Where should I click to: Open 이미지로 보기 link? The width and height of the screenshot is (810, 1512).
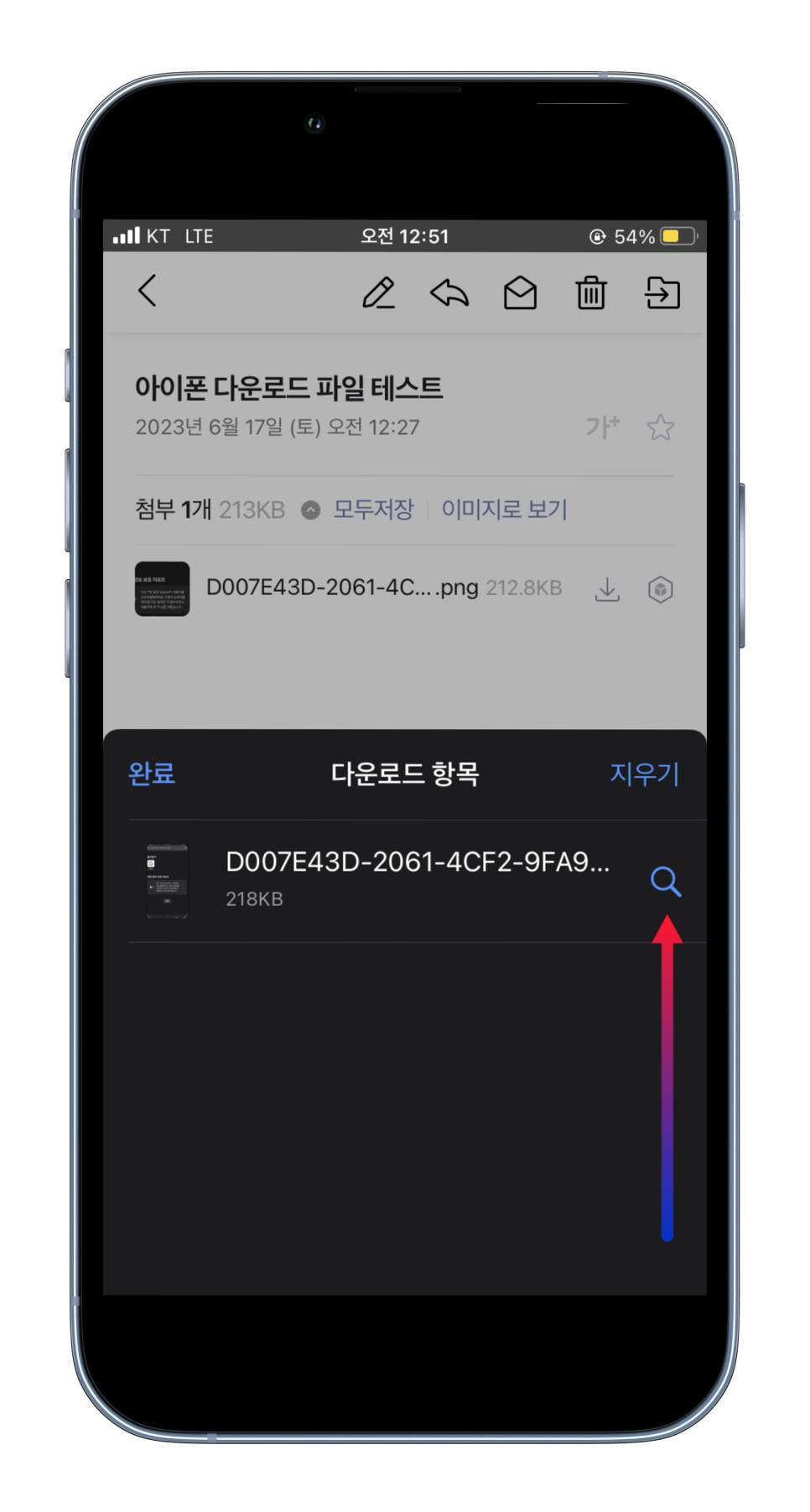tap(505, 509)
